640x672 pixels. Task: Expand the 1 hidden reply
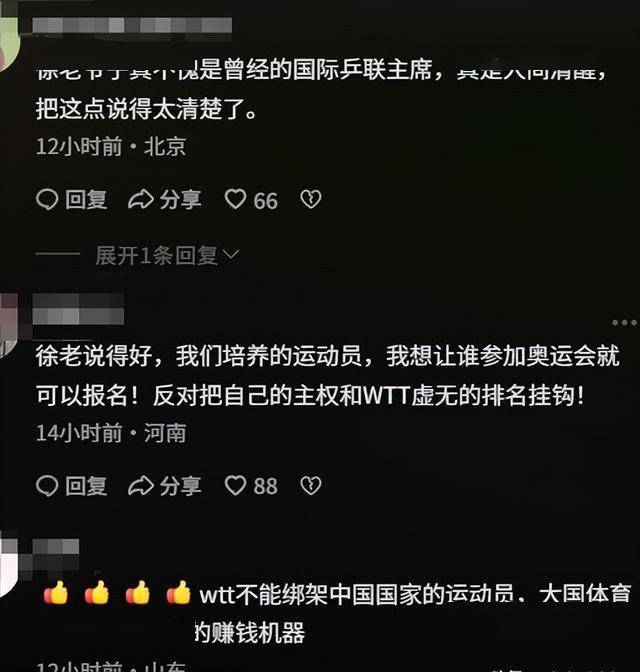click(166, 255)
